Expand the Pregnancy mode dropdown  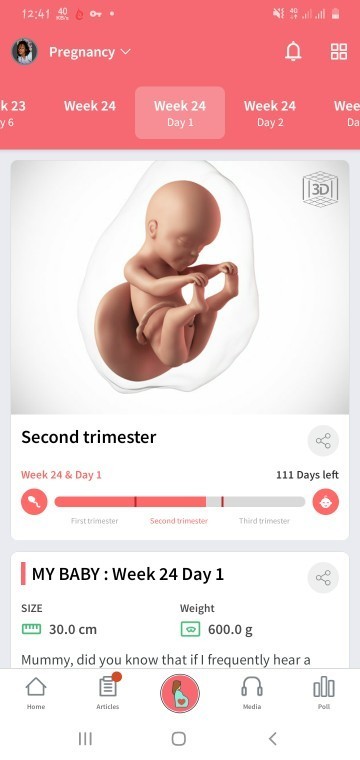(x=90, y=52)
